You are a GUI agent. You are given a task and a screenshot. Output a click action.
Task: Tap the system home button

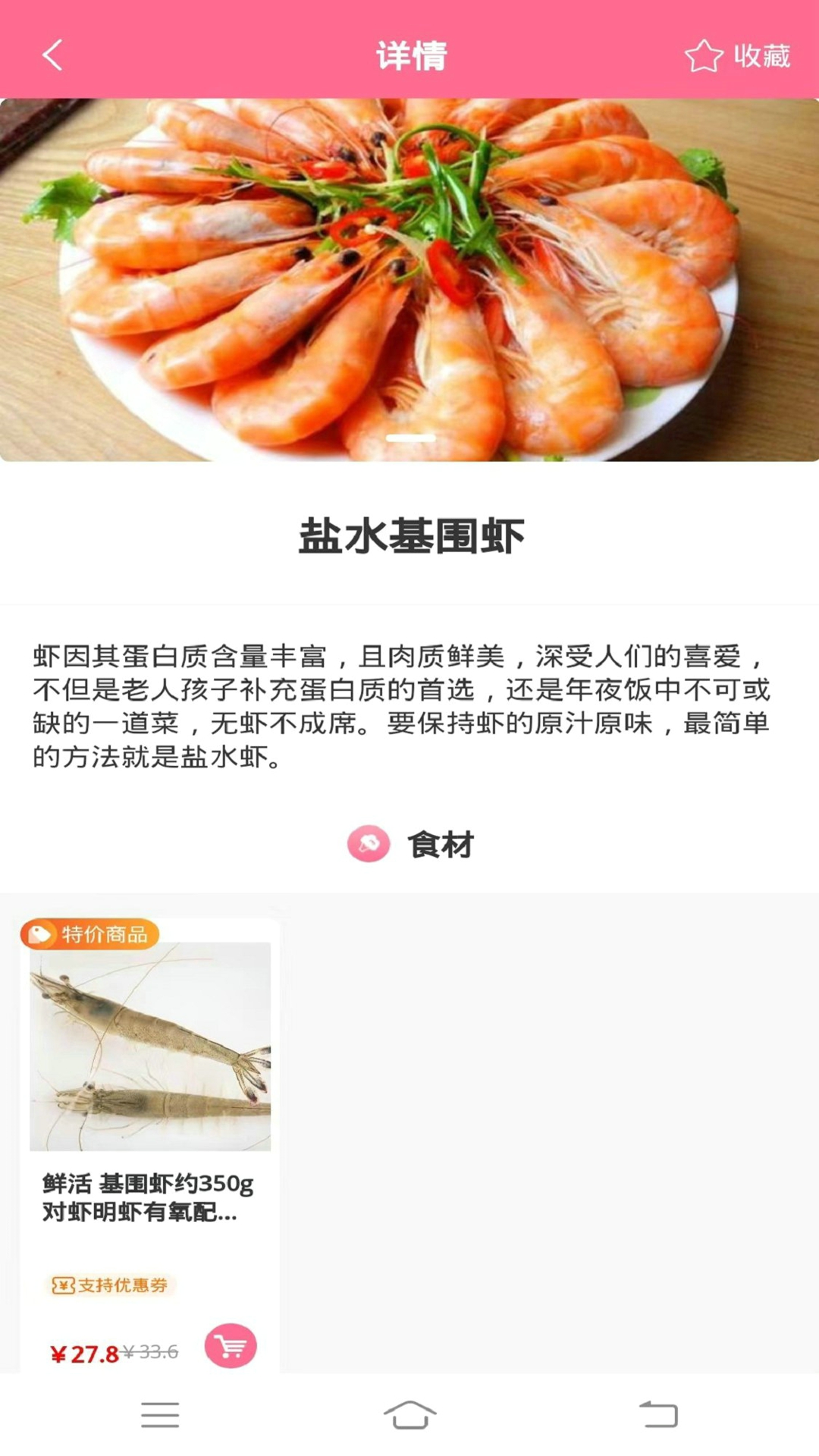pos(409,1414)
